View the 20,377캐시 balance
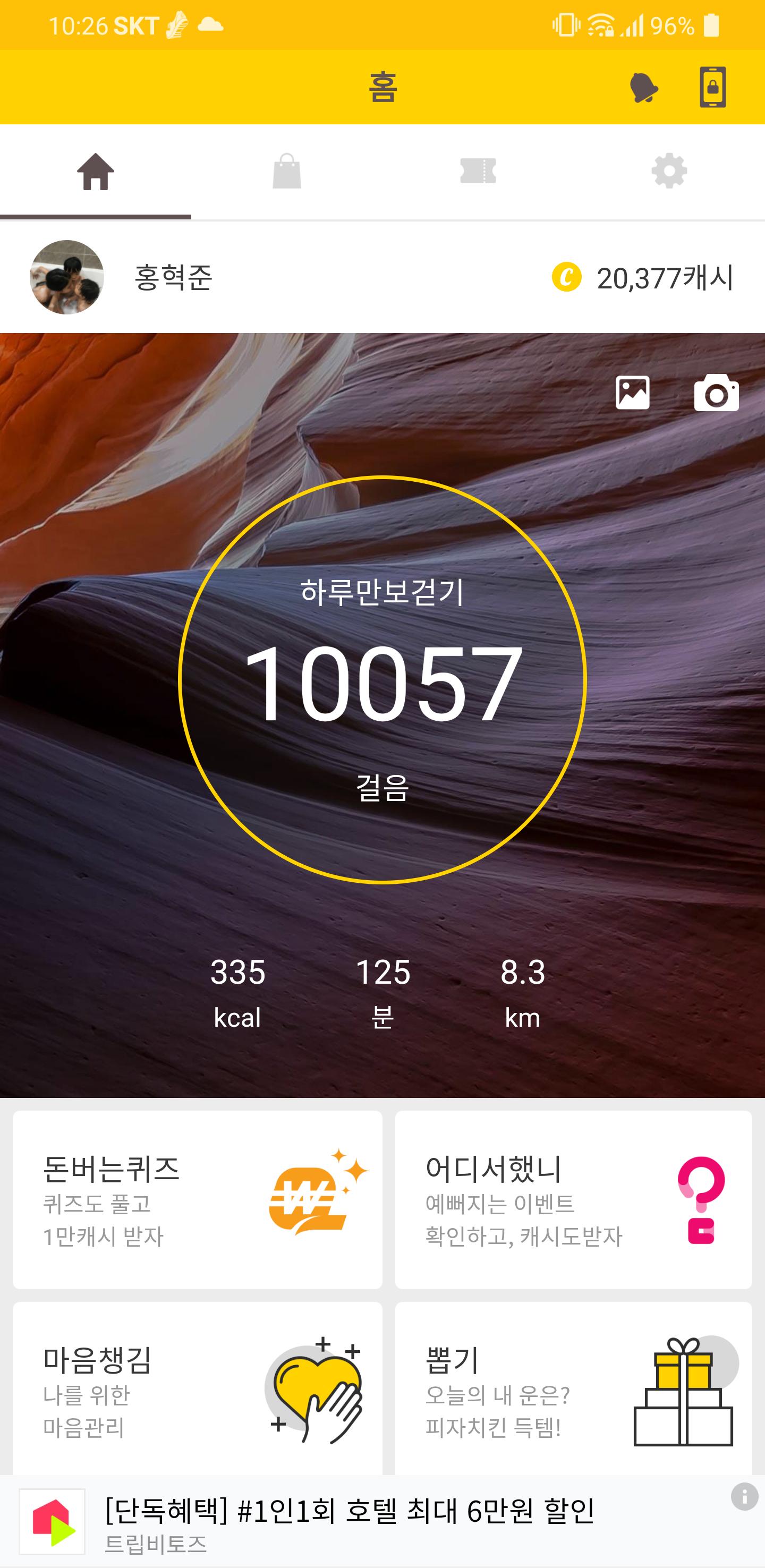Image resolution: width=765 pixels, height=1568 pixels. coord(643,278)
